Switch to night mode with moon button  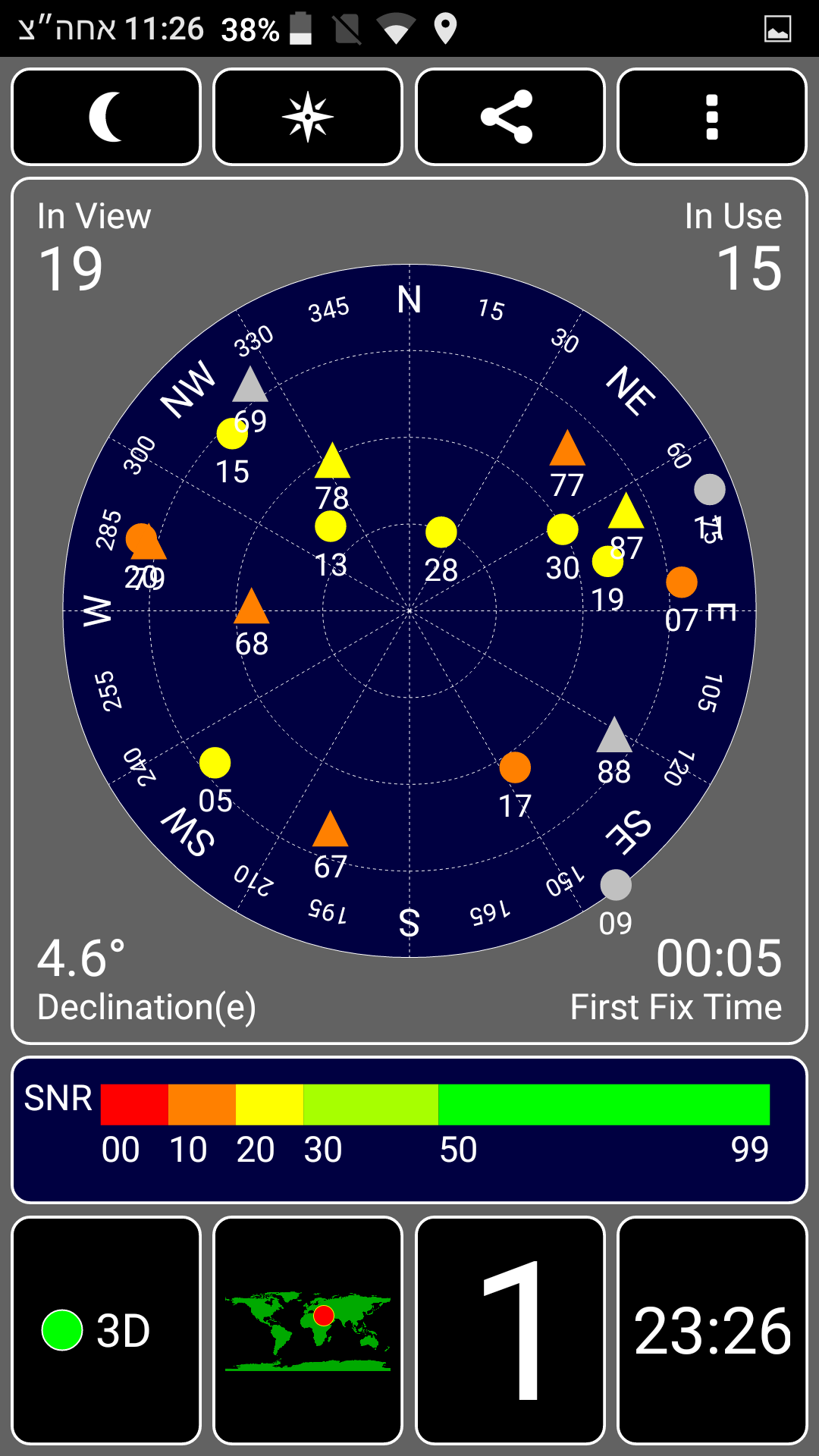point(106,117)
